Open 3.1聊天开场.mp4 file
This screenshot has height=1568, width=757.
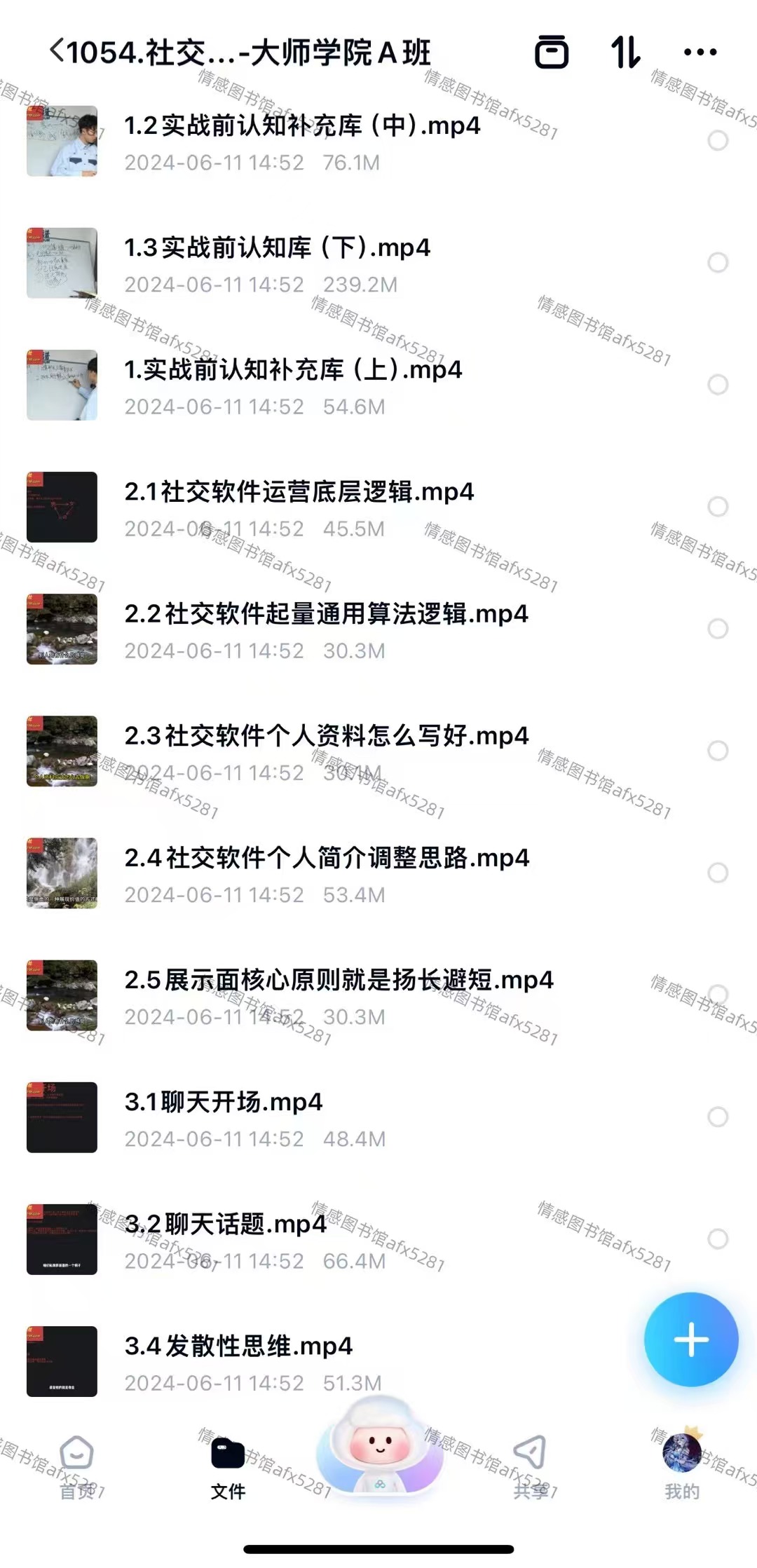click(x=223, y=1102)
